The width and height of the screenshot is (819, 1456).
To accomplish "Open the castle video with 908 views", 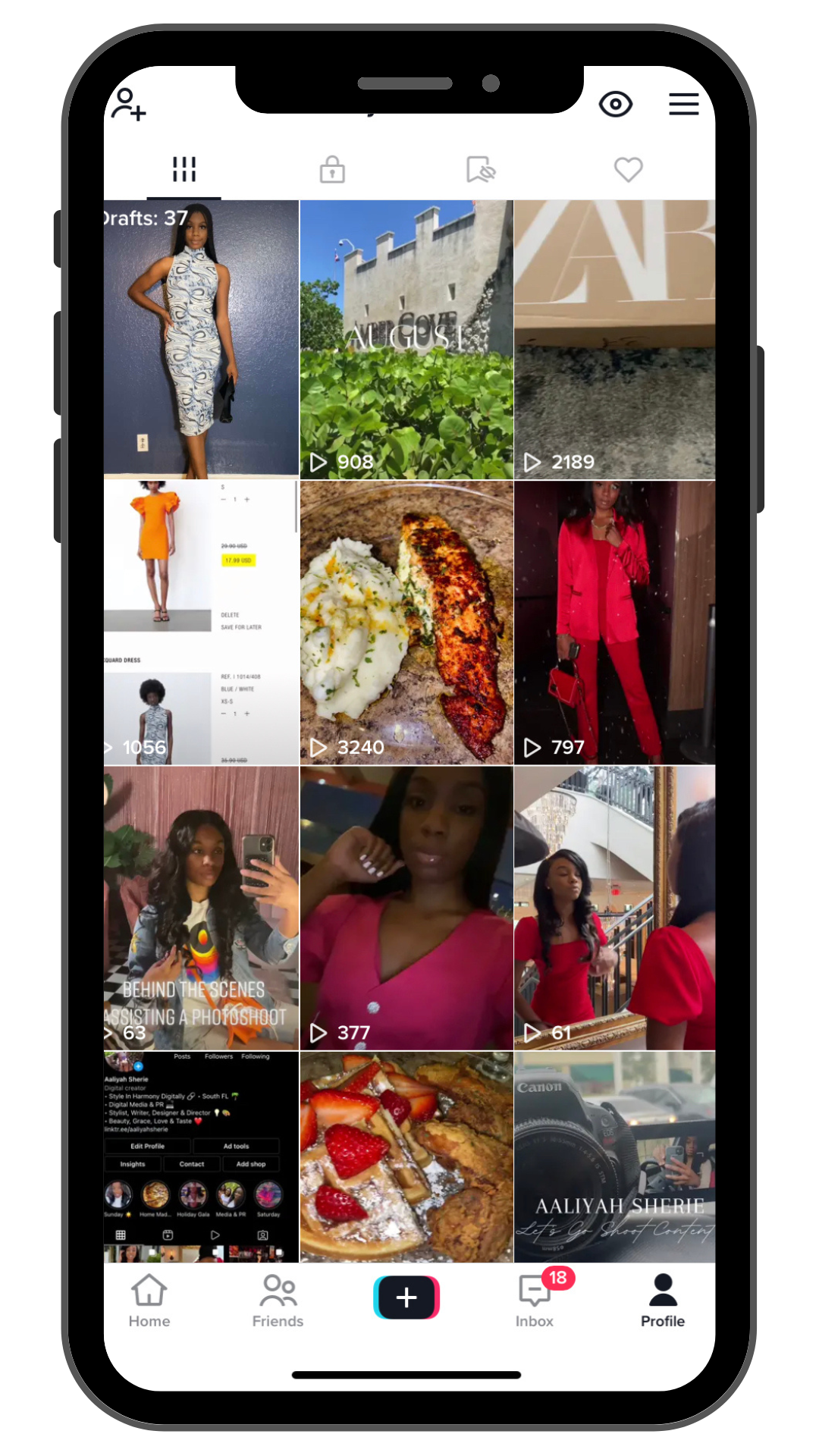I will tap(406, 339).
